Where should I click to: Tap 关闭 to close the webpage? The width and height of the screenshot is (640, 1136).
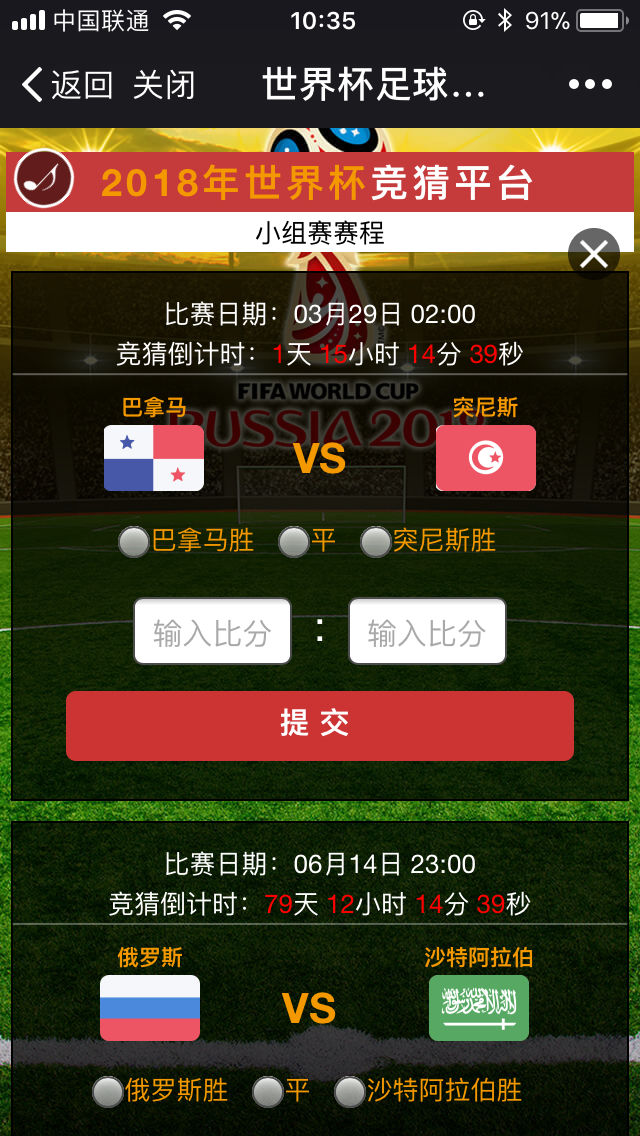[x=164, y=85]
